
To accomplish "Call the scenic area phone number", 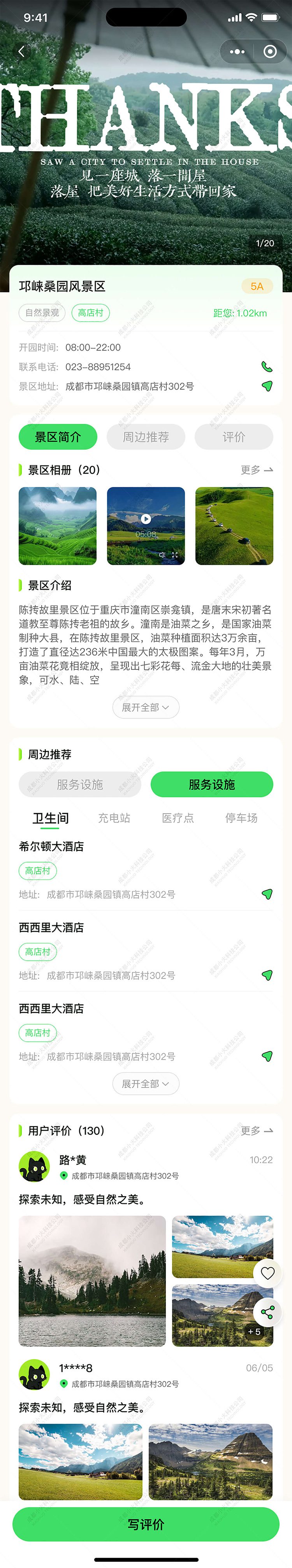I will [266, 367].
